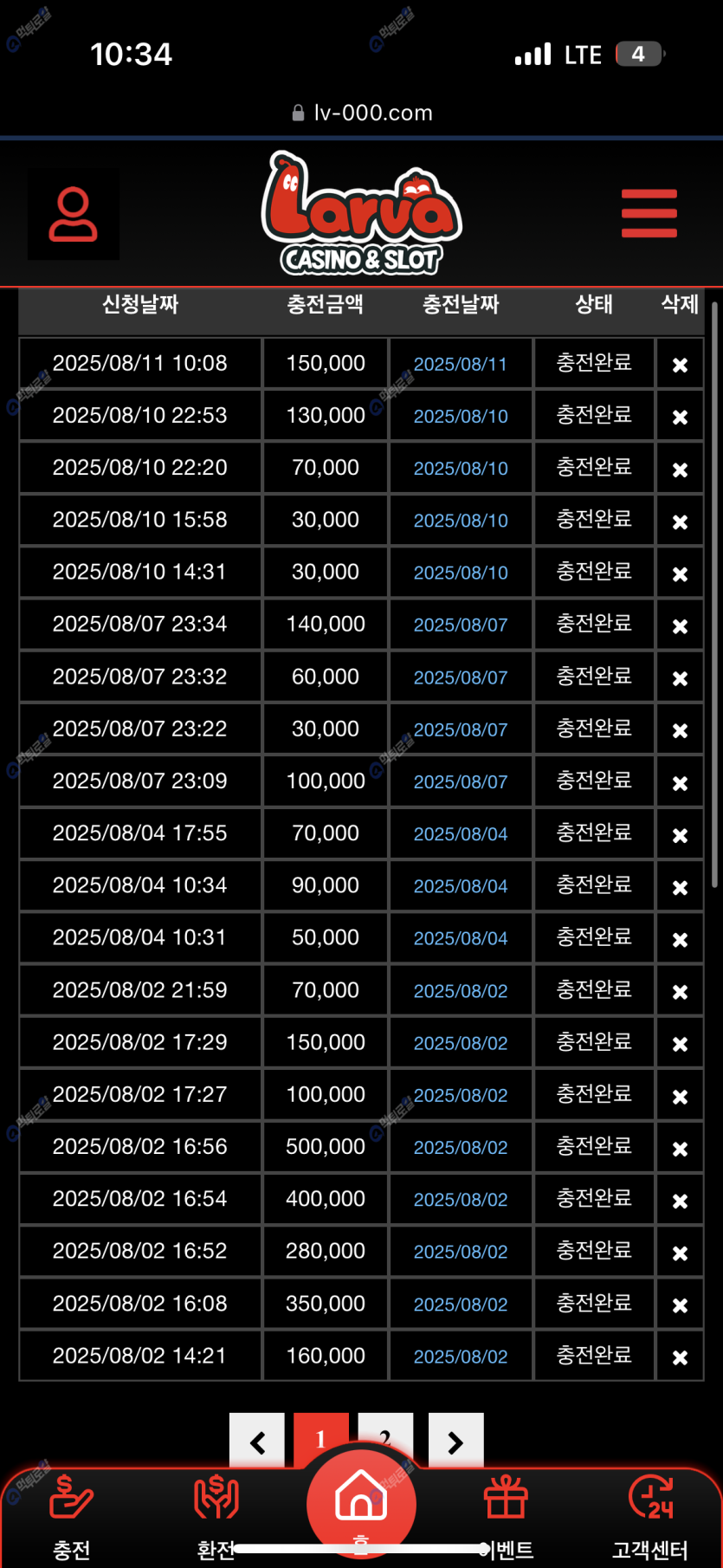Remove the 2025/08/10 15:58 entry

[x=680, y=522]
